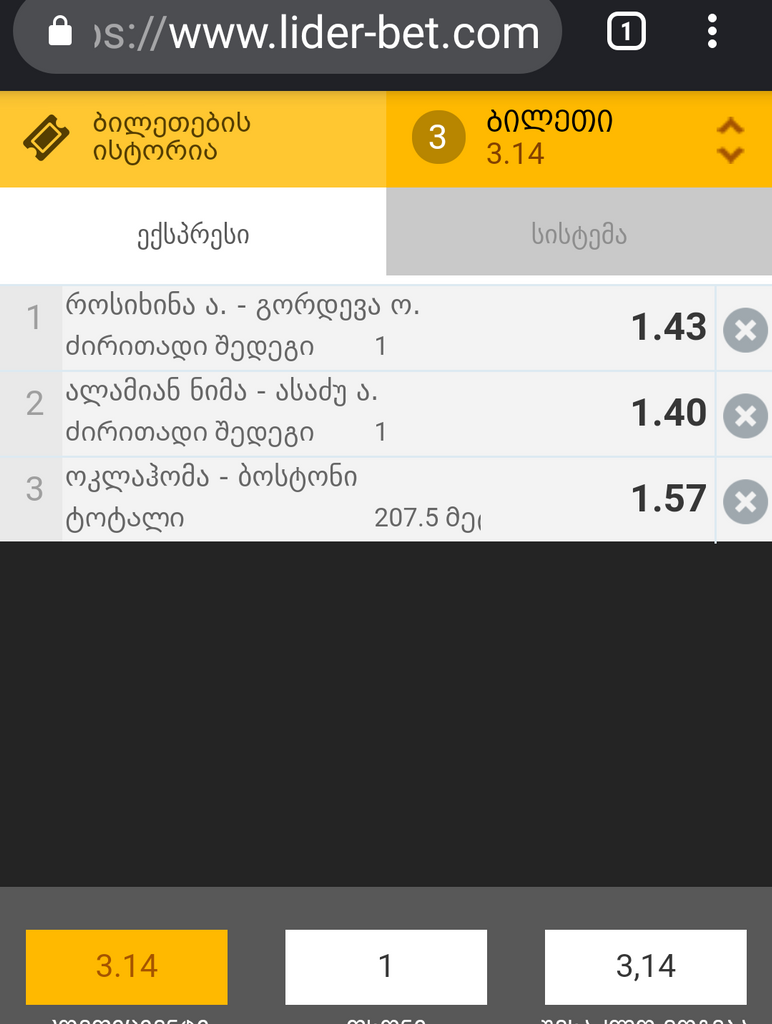This screenshot has height=1024, width=772.
Task: Select the 1.43 odds for როსიხინა - გორდევა
Action: 668,328
